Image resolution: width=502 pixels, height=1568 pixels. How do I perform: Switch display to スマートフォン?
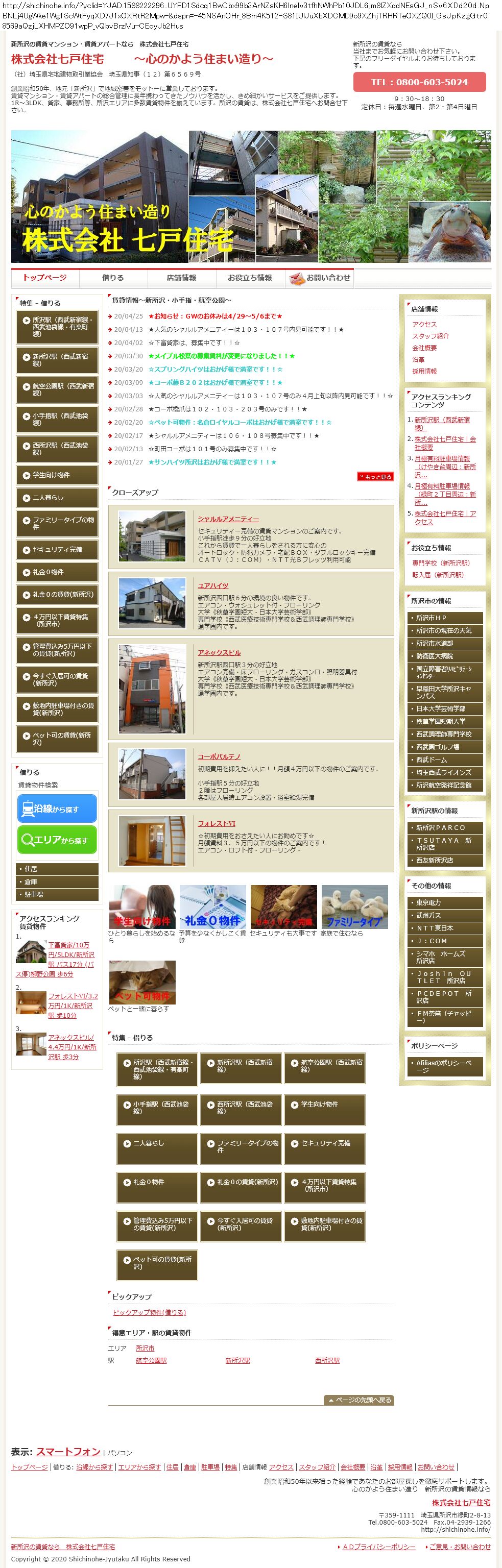[x=68, y=1452]
